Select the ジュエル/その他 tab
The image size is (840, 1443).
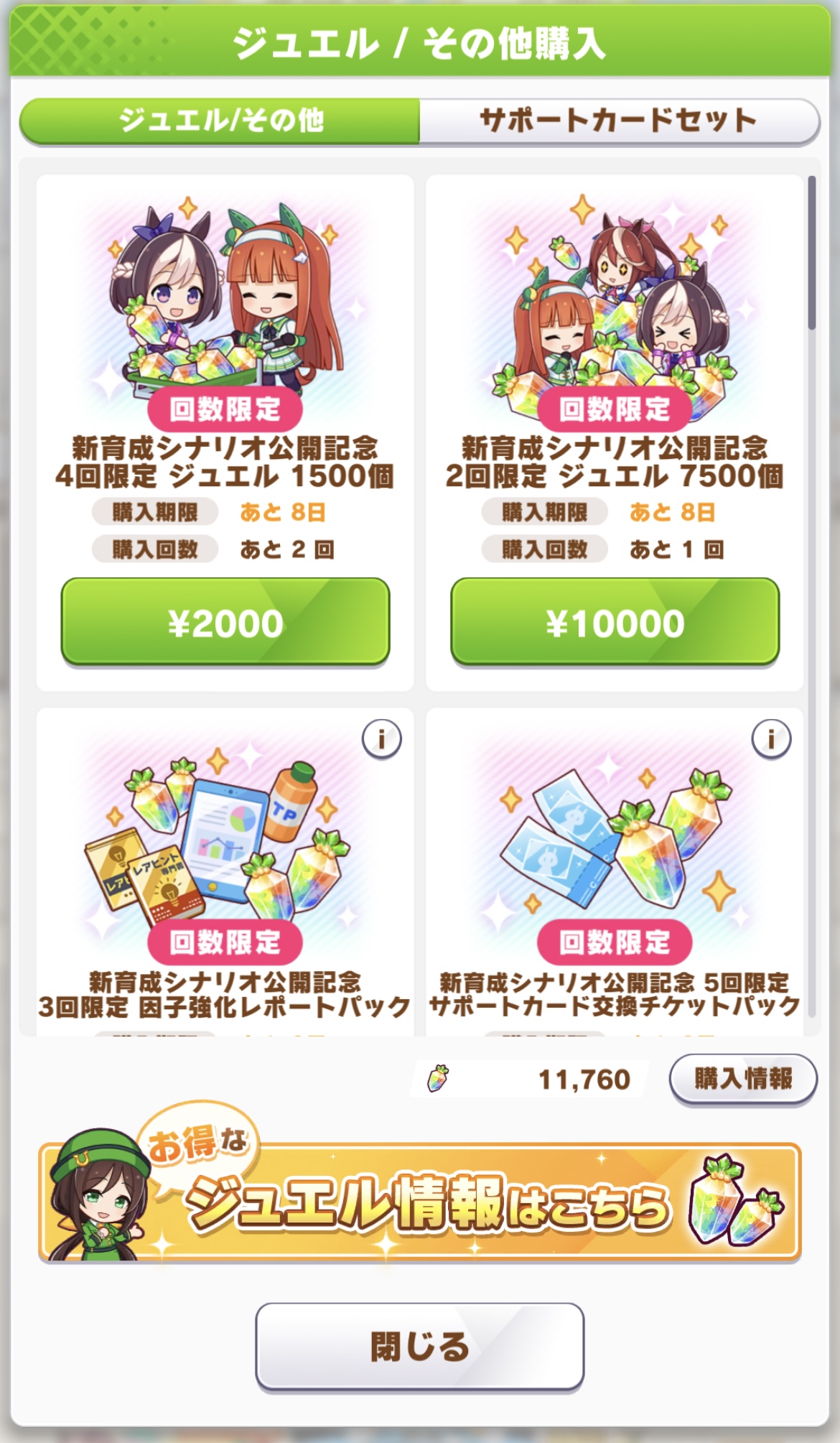click(220, 121)
